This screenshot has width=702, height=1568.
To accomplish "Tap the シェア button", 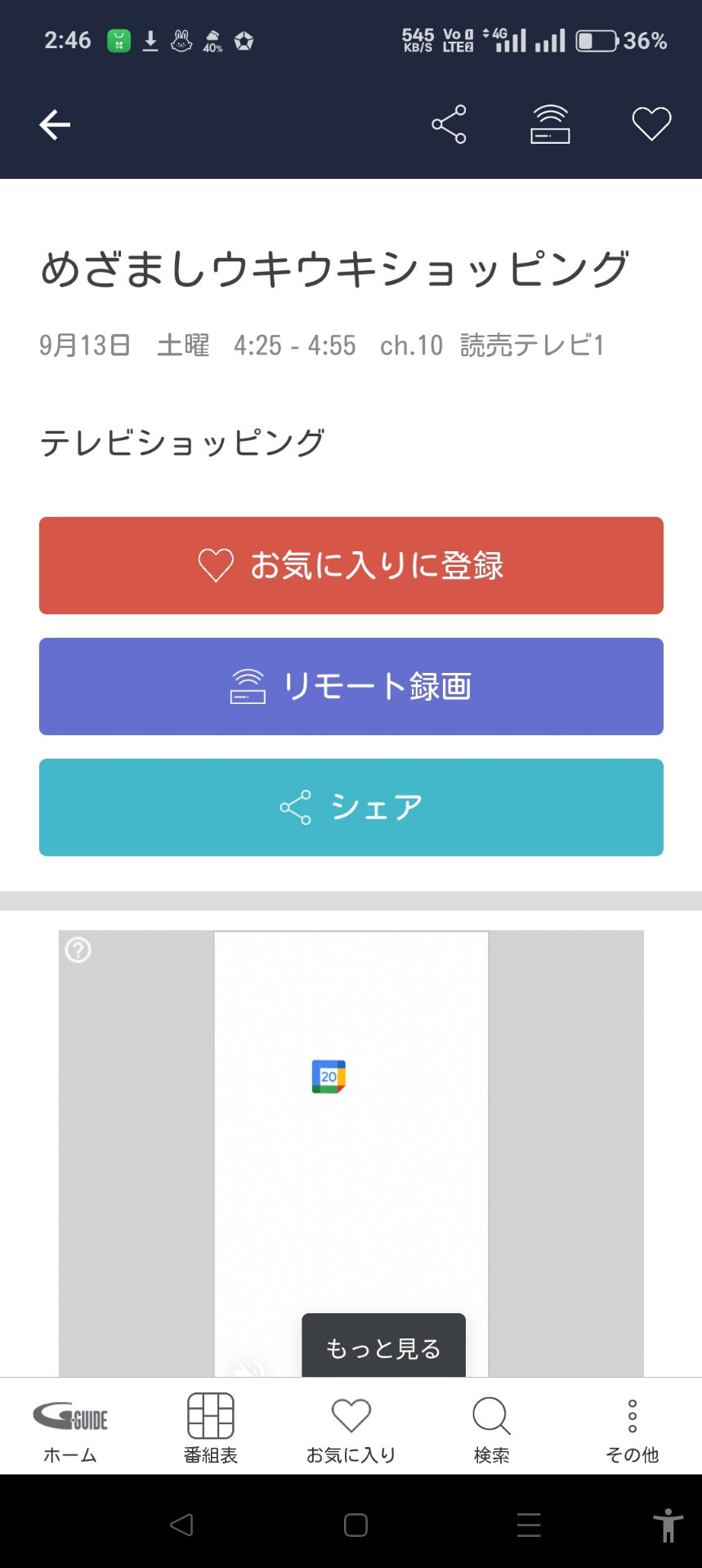I will tap(351, 807).
